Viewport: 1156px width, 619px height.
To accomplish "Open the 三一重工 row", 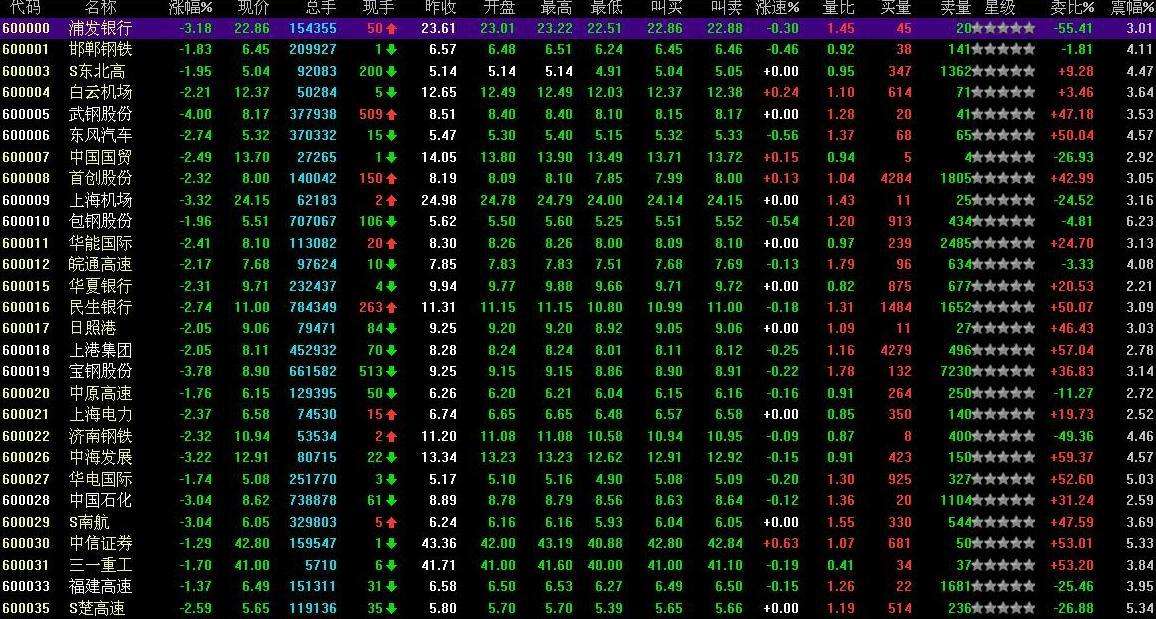I will 578,565.
